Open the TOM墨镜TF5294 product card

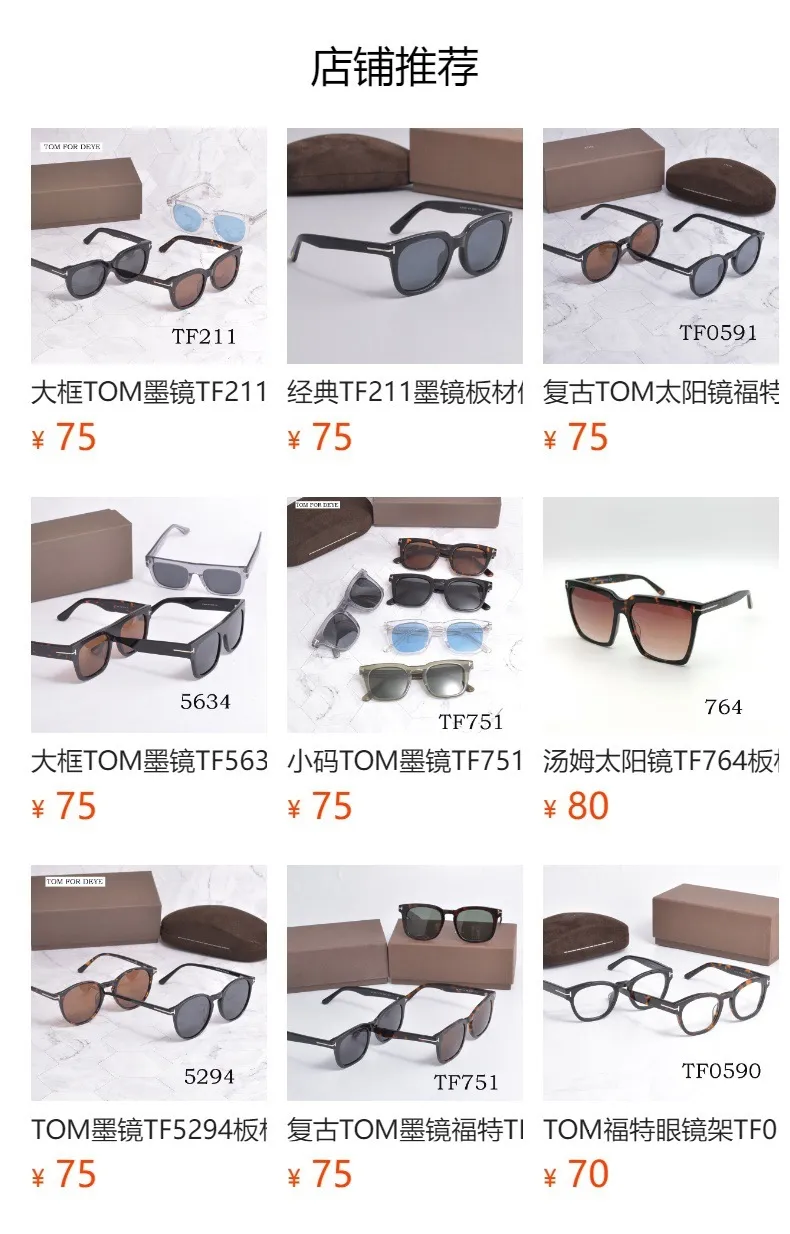click(149, 1029)
